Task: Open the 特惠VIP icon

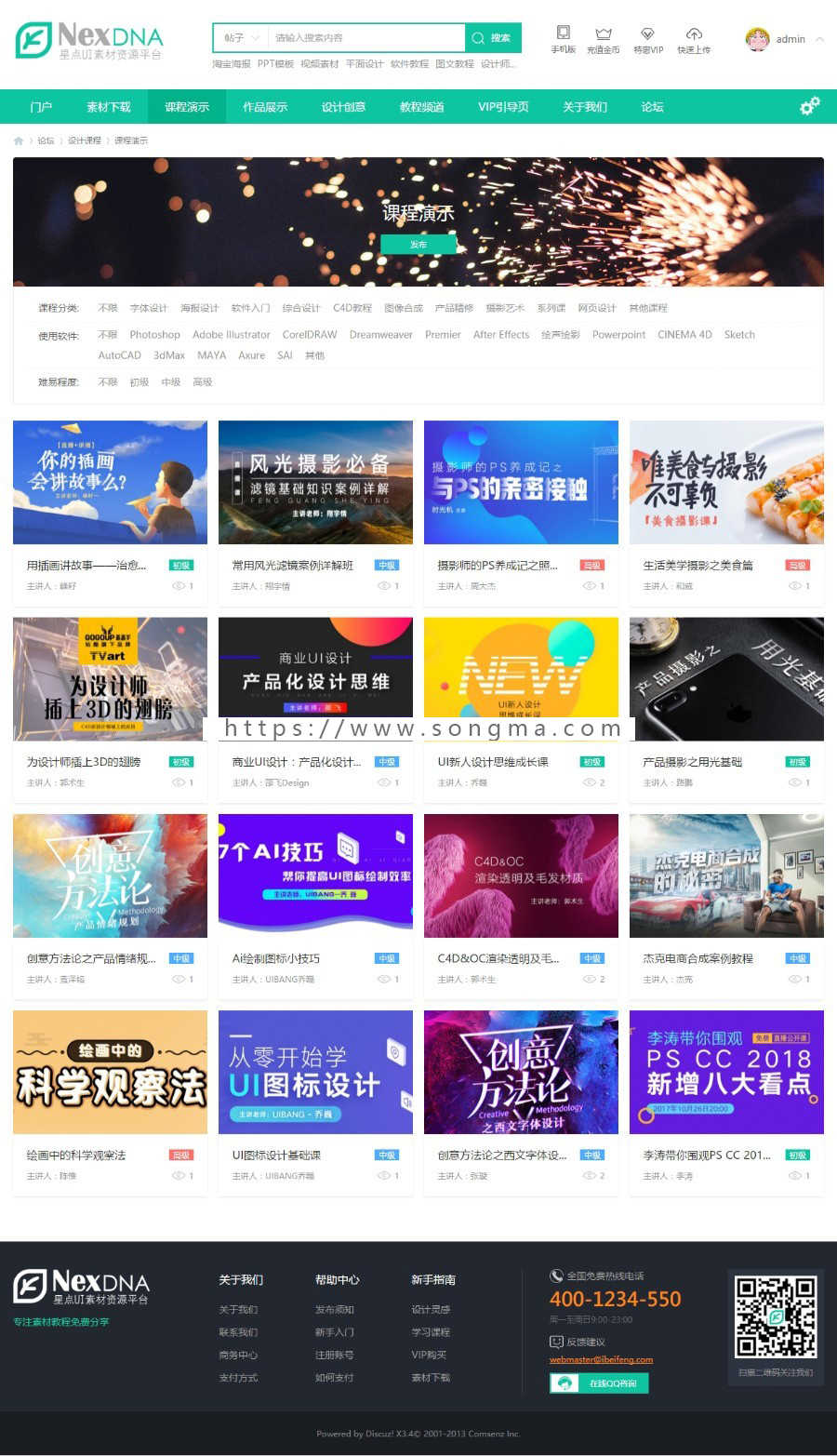Action: tap(648, 39)
